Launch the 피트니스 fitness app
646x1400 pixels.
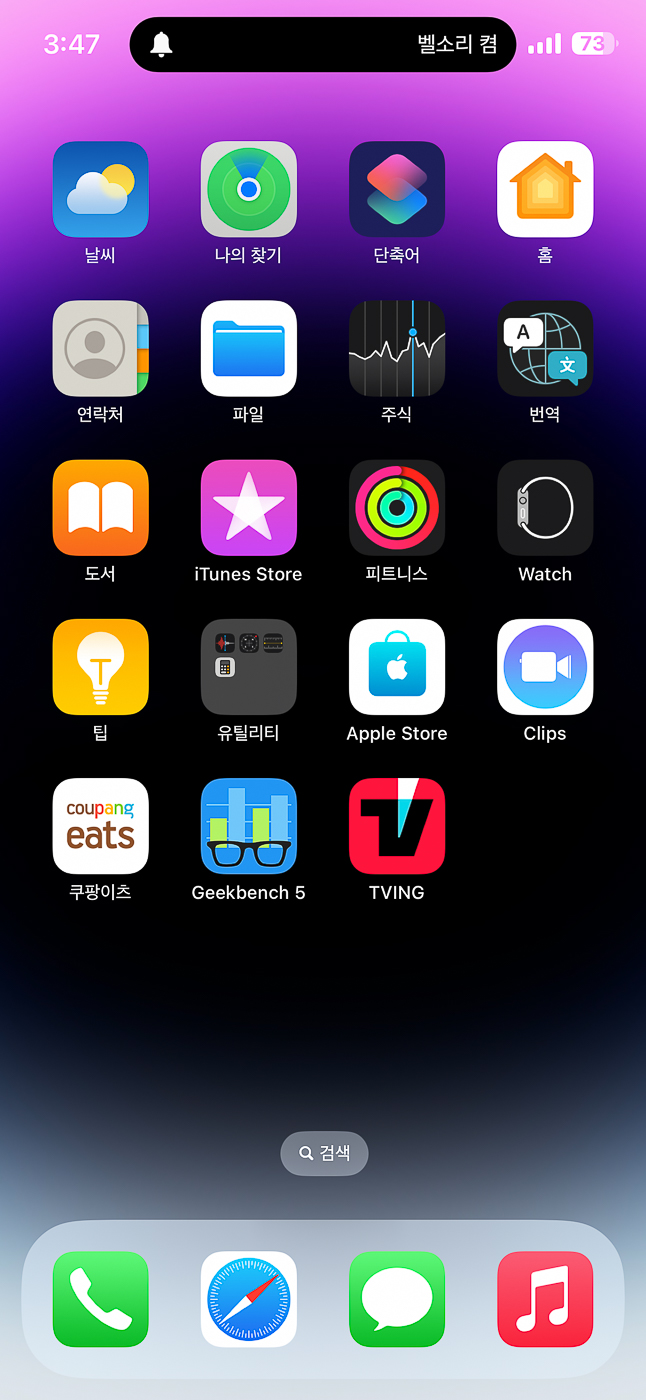(x=397, y=507)
